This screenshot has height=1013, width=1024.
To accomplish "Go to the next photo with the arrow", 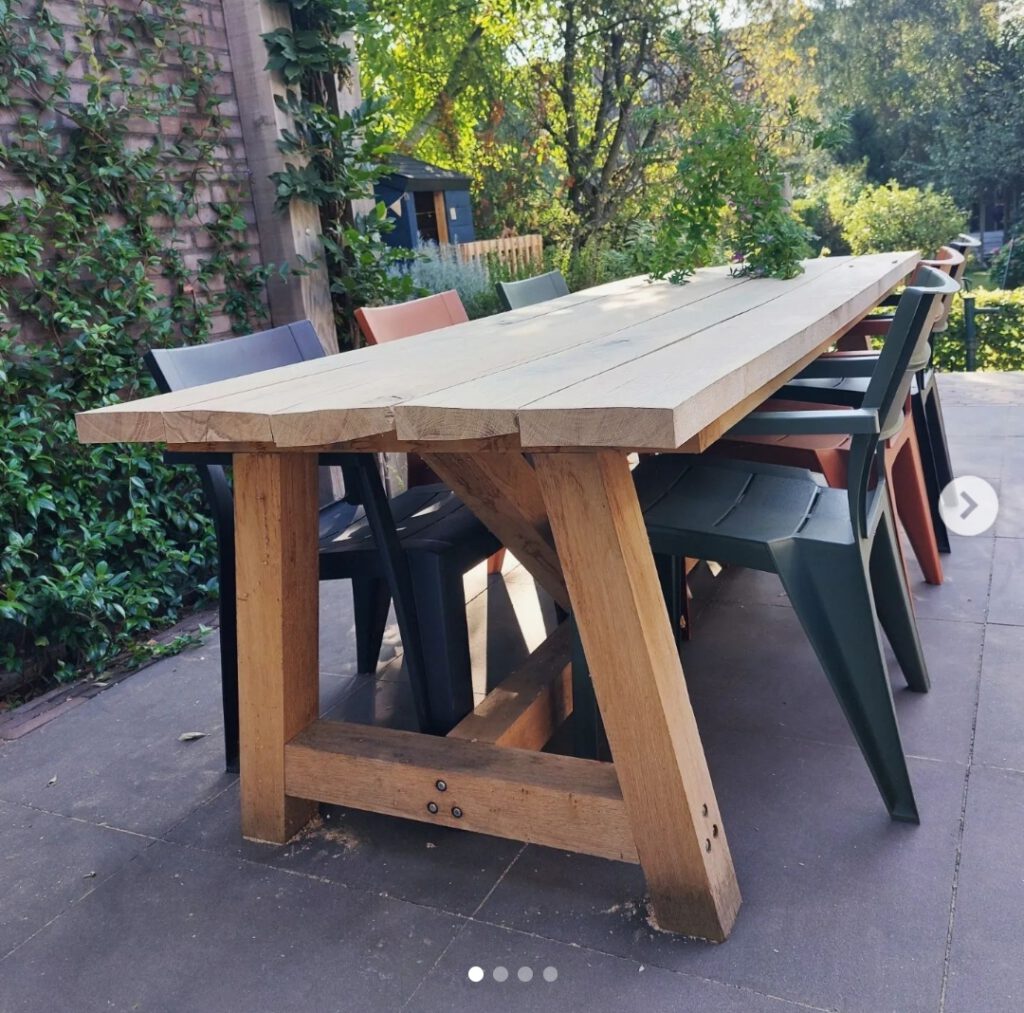I will (x=968, y=505).
